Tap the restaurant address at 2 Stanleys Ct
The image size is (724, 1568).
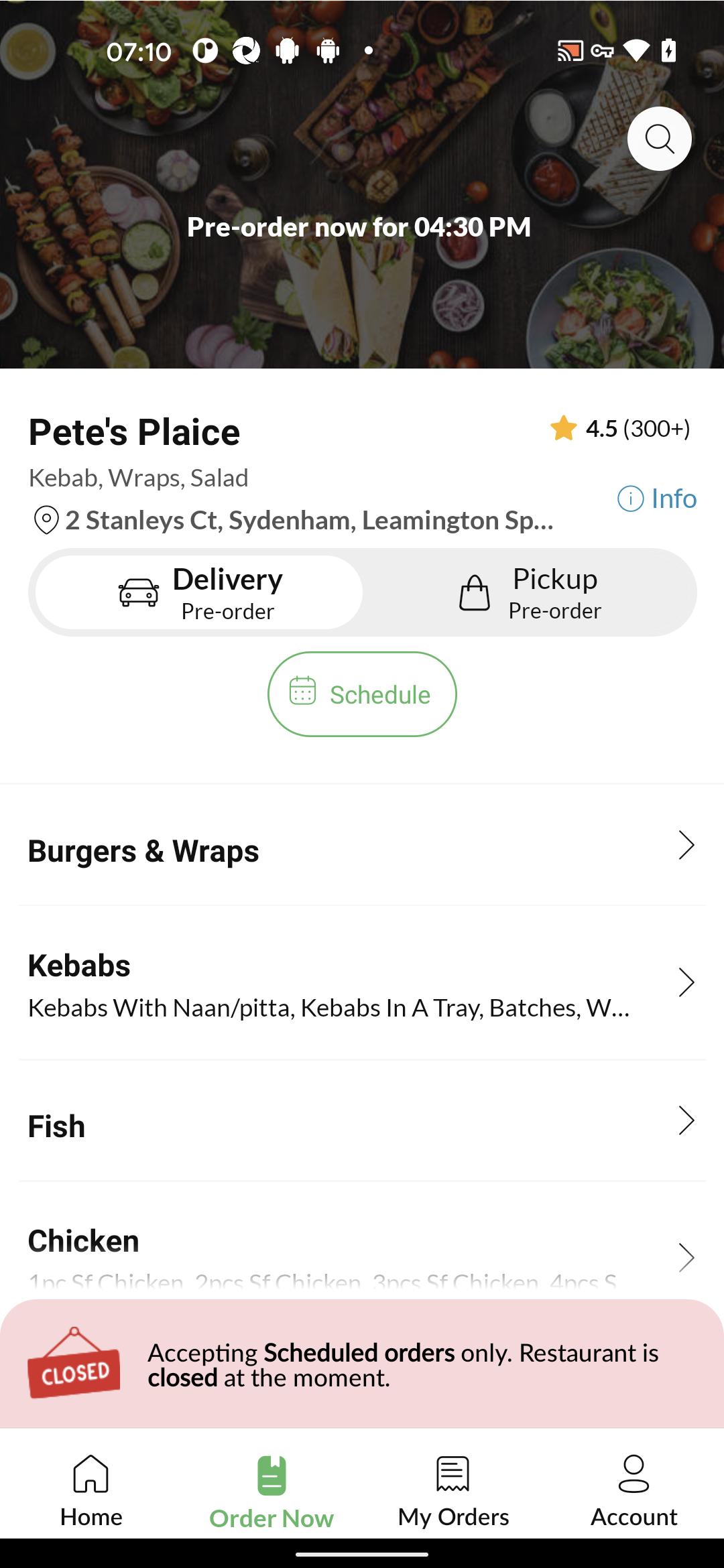click(x=294, y=520)
